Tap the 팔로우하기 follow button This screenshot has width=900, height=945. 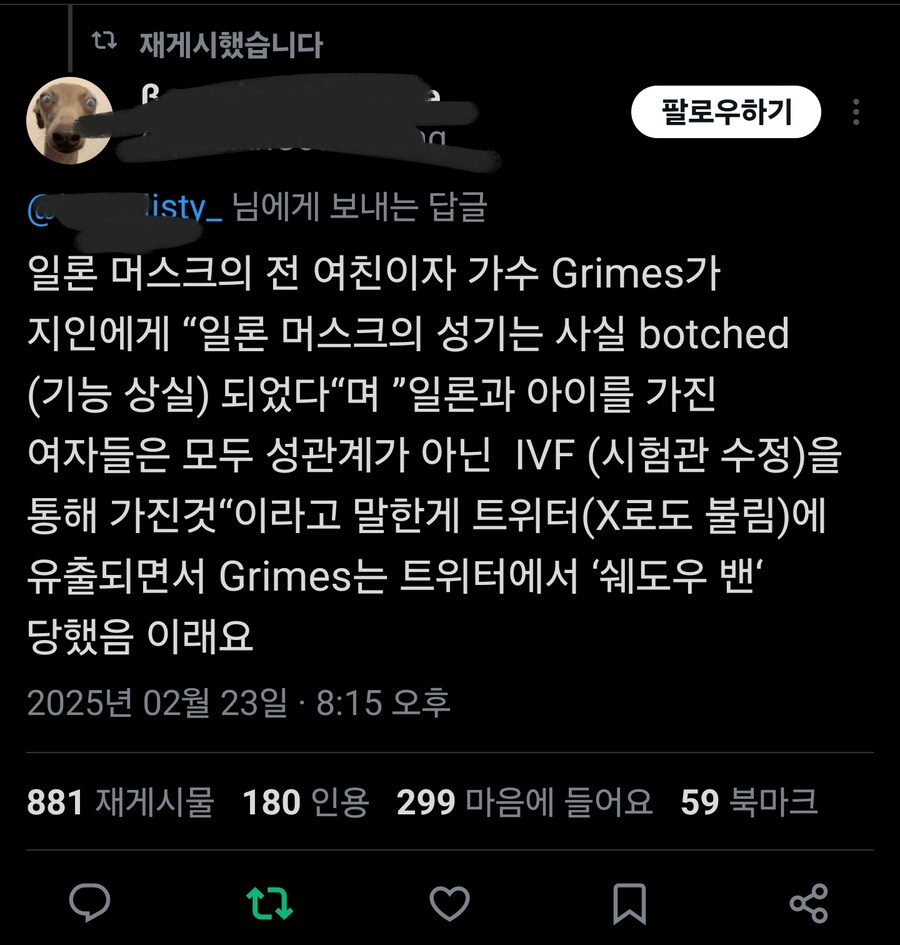click(725, 112)
